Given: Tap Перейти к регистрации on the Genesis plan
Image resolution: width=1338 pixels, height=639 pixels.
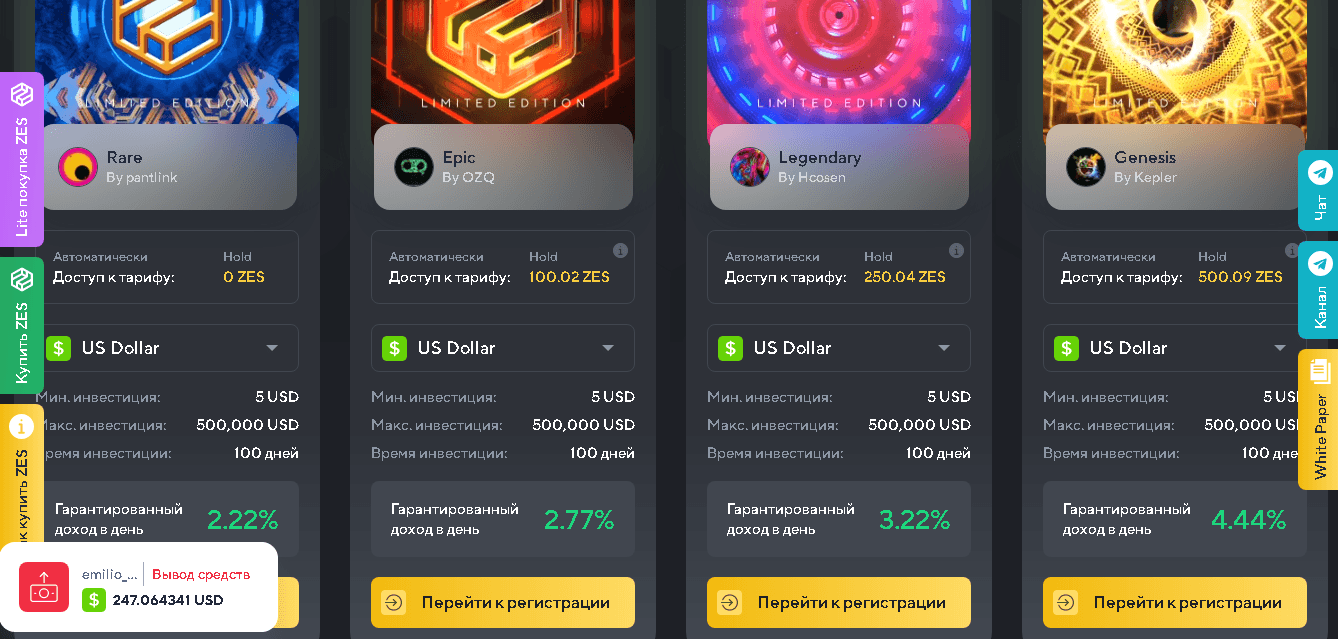Looking at the screenshot, I should coord(1174,602).
